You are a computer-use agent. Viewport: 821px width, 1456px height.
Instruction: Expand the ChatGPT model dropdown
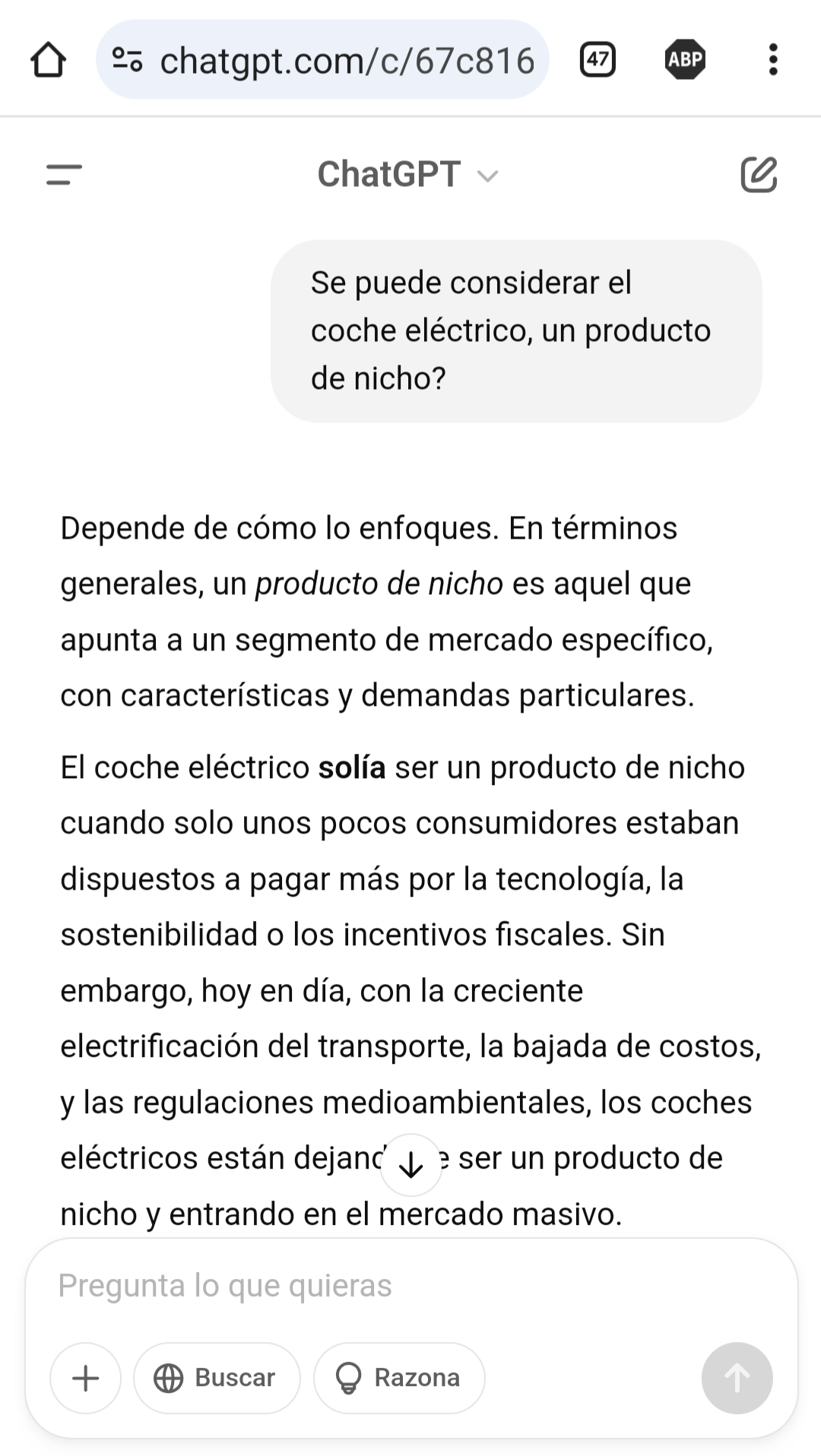point(407,175)
